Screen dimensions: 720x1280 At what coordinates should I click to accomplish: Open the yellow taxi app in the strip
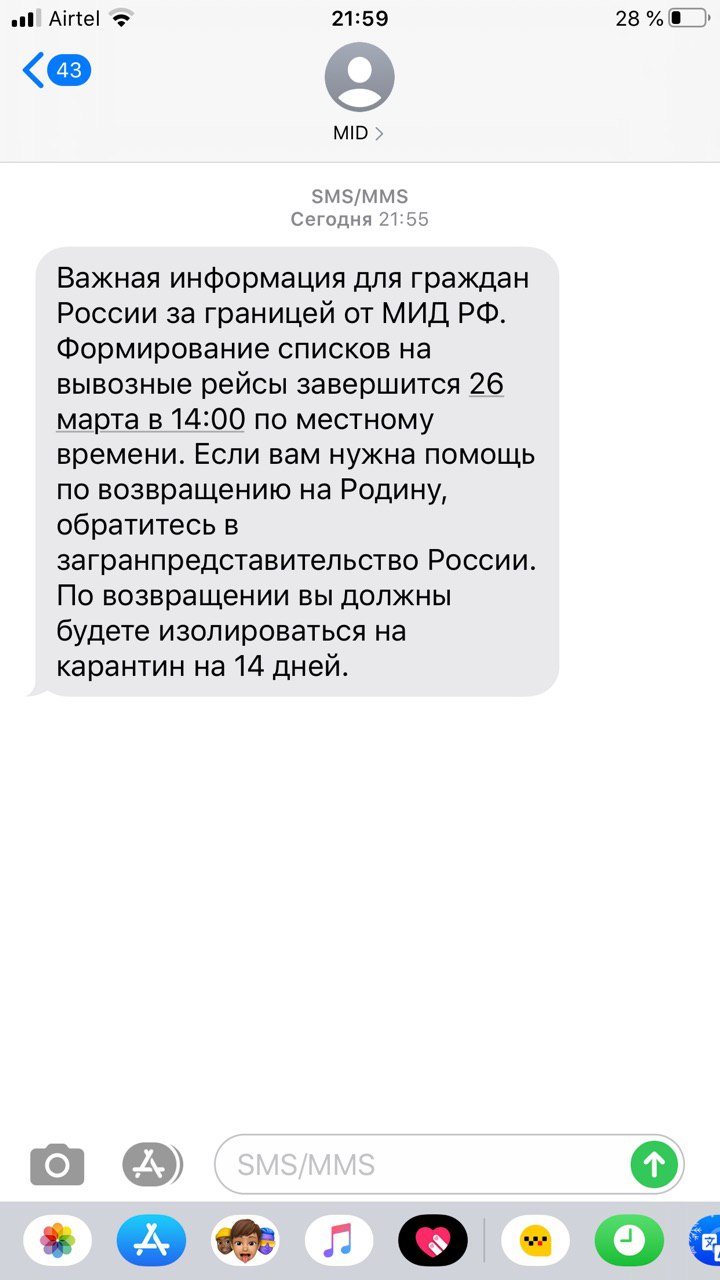coord(535,1242)
